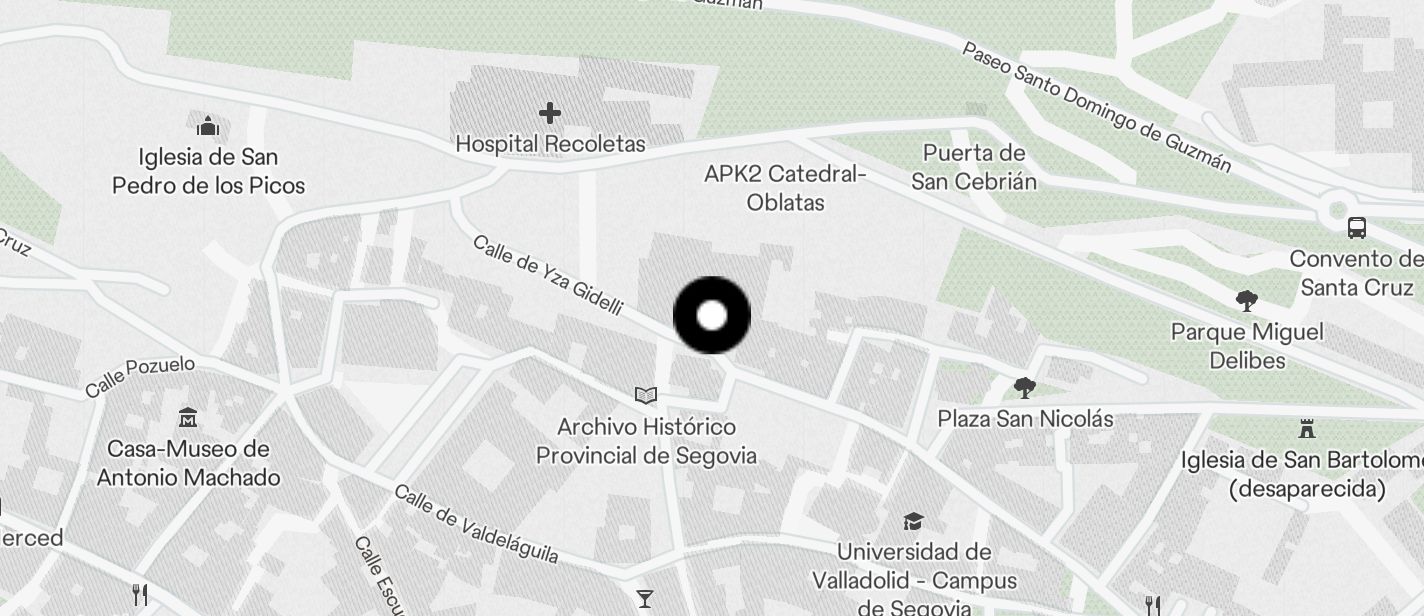Open the Iglesia de San Bartolomé marker

[1305, 429]
